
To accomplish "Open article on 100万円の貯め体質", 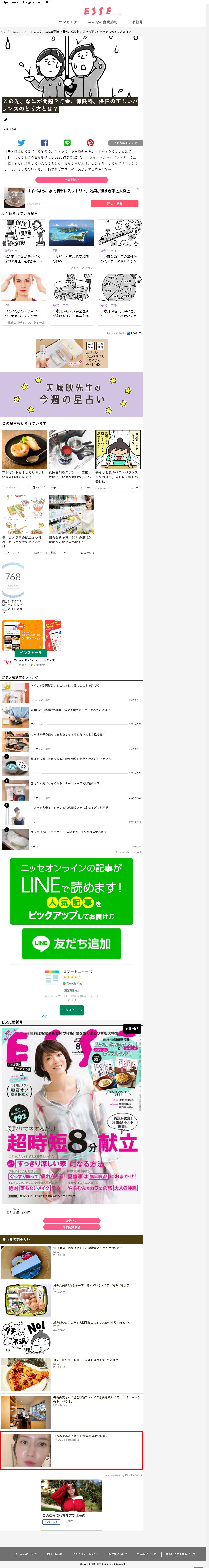I will pyautogui.click(x=70, y=710).
